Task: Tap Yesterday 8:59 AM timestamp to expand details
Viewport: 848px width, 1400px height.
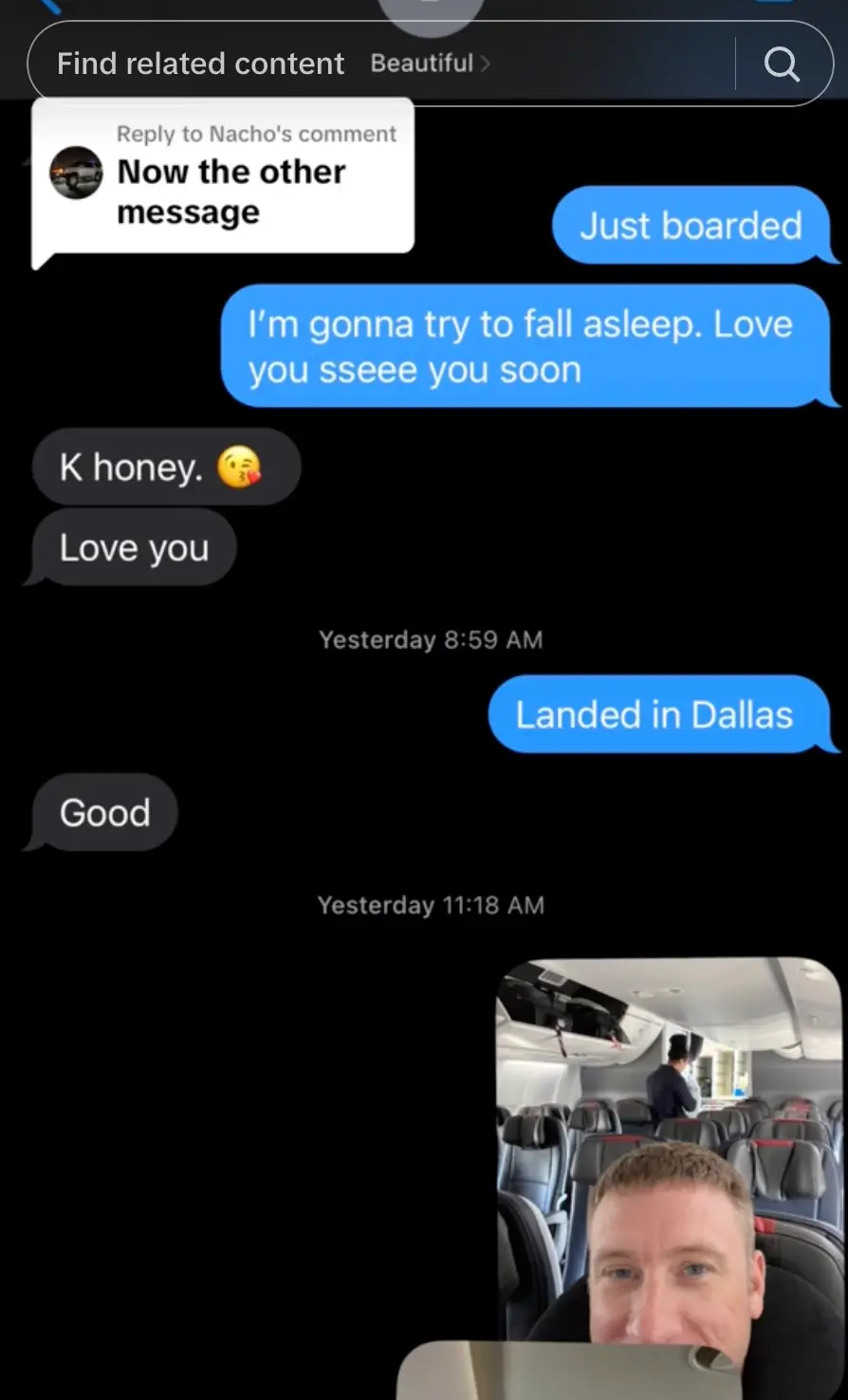Action: coord(430,638)
